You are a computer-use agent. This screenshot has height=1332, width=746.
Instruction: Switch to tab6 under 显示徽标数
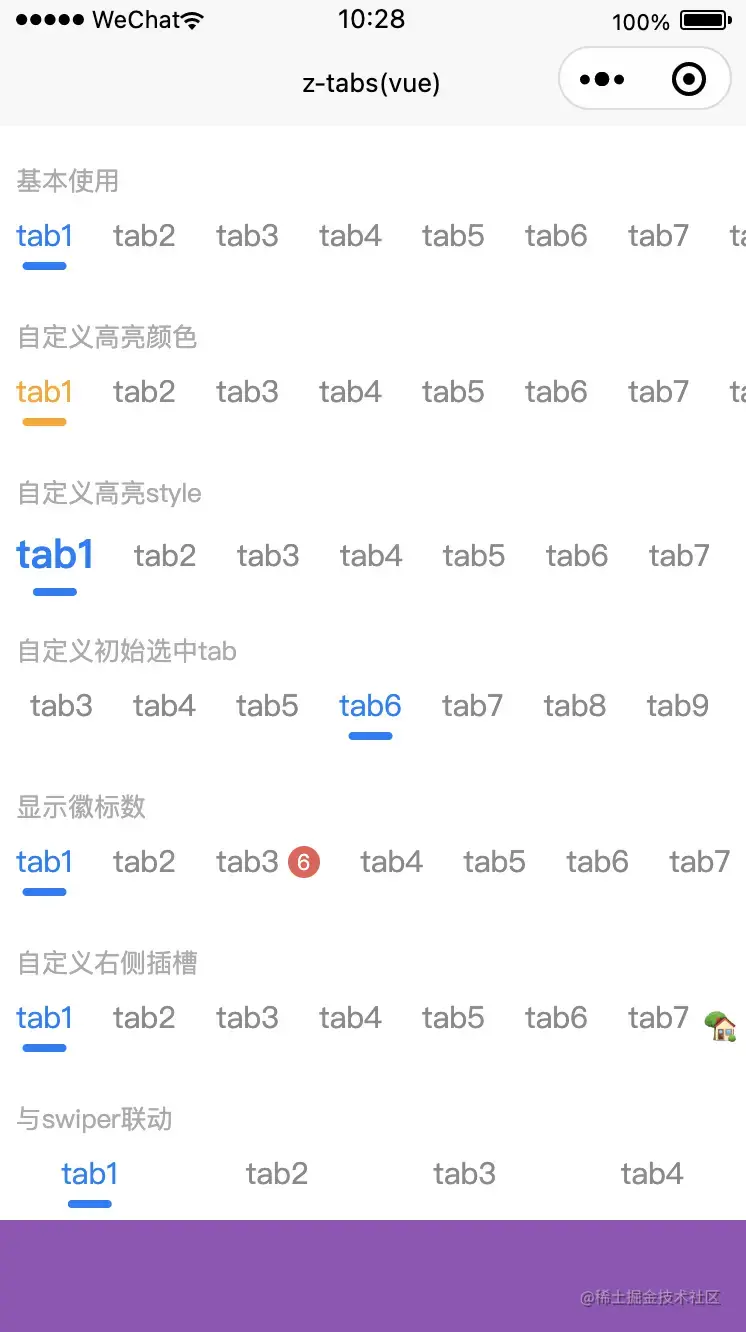point(597,862)
